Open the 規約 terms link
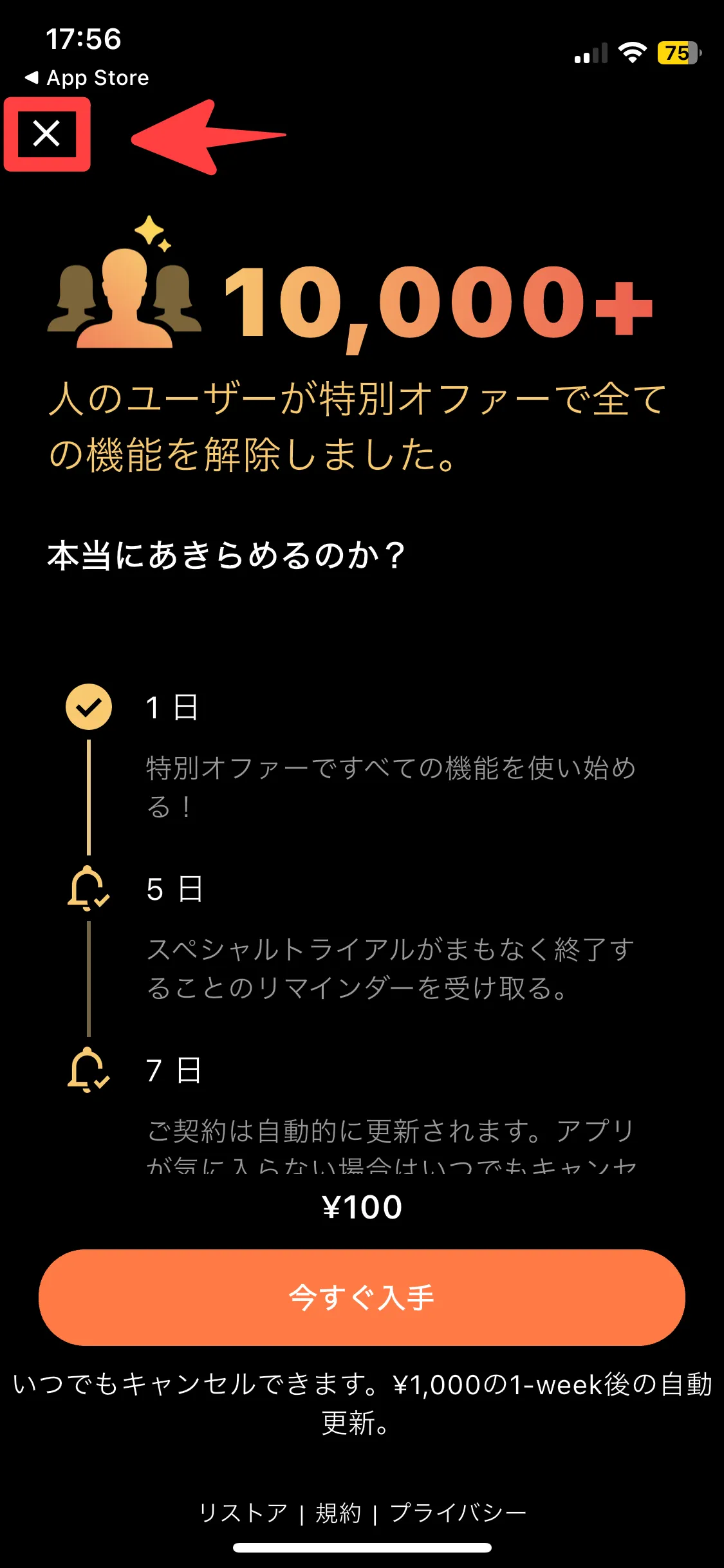This screenshot has height=1568, width=724. coord(338,1513)
